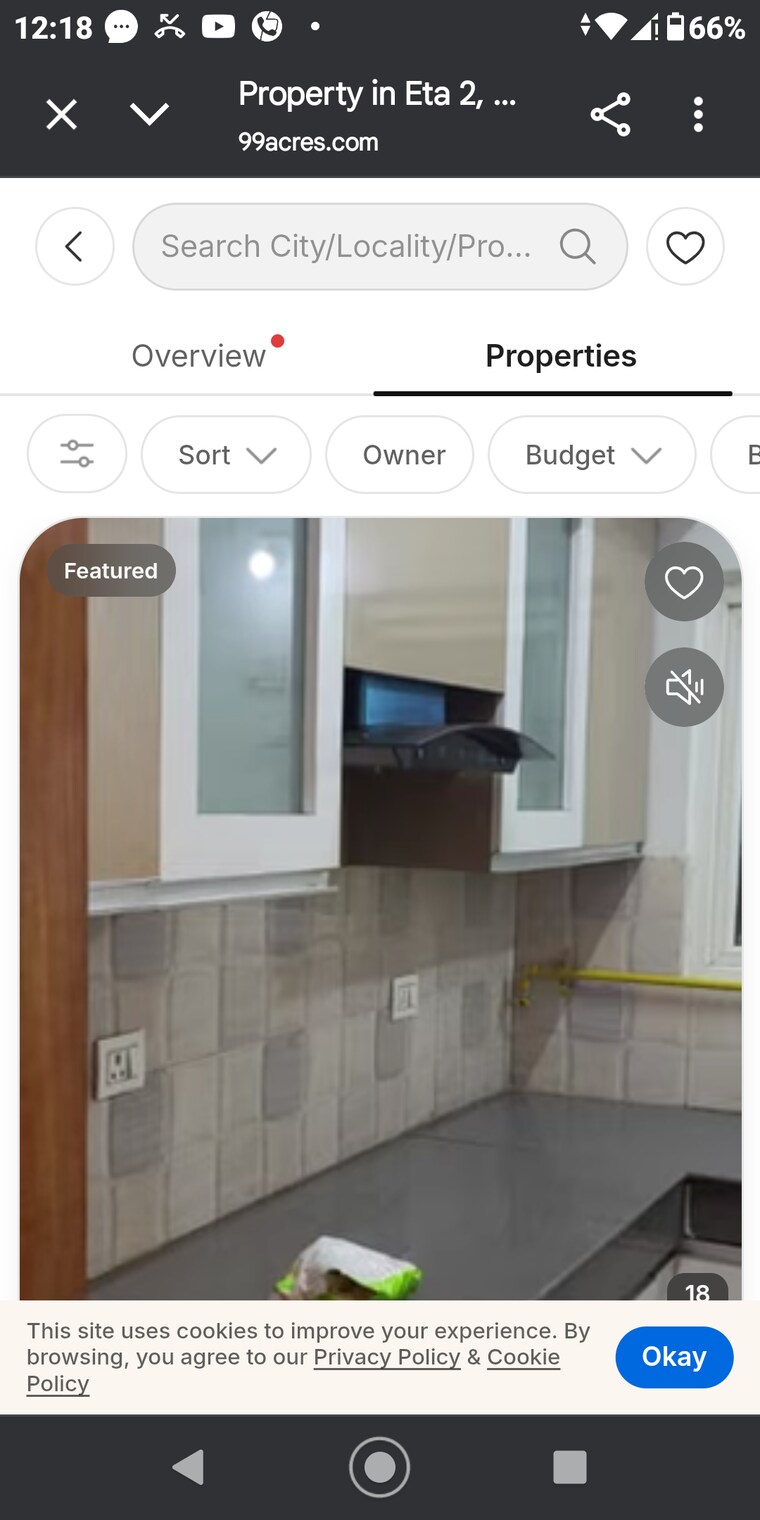Switch to the Overview tab
This screenshot has height=1520, width=760.
click(199, 355)
